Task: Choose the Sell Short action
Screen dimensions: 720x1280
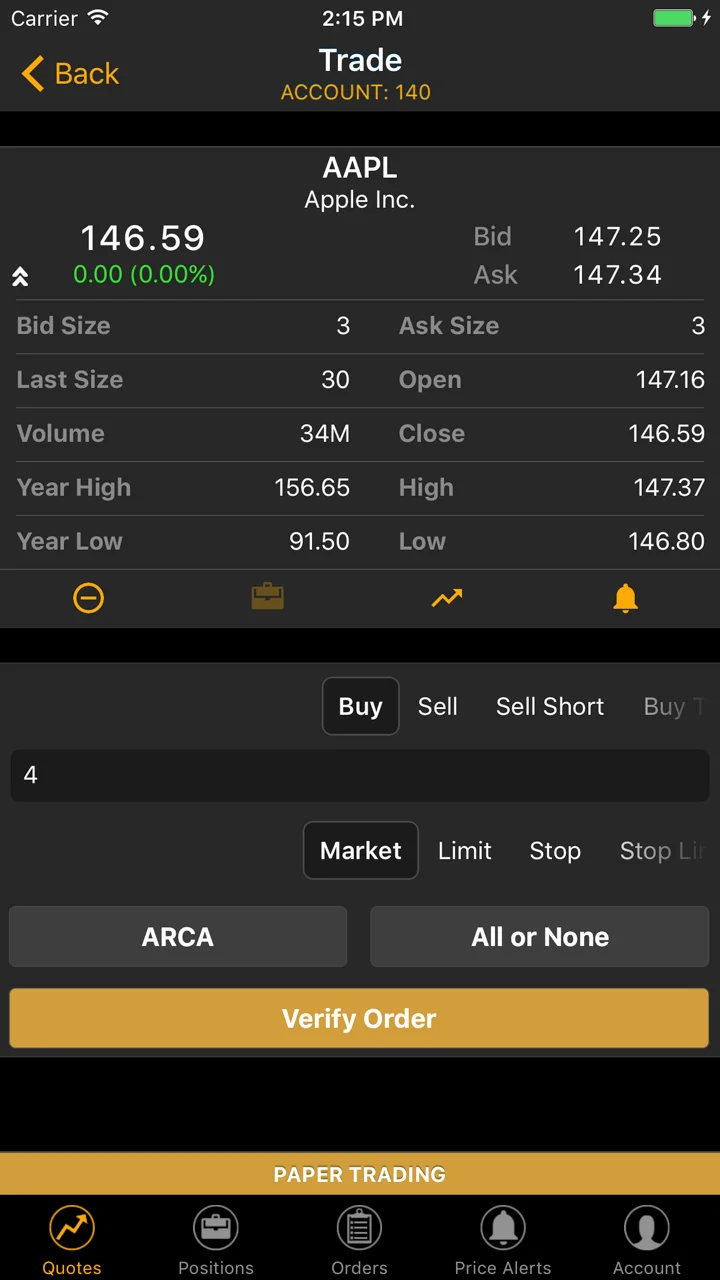Action: (550, 706)
